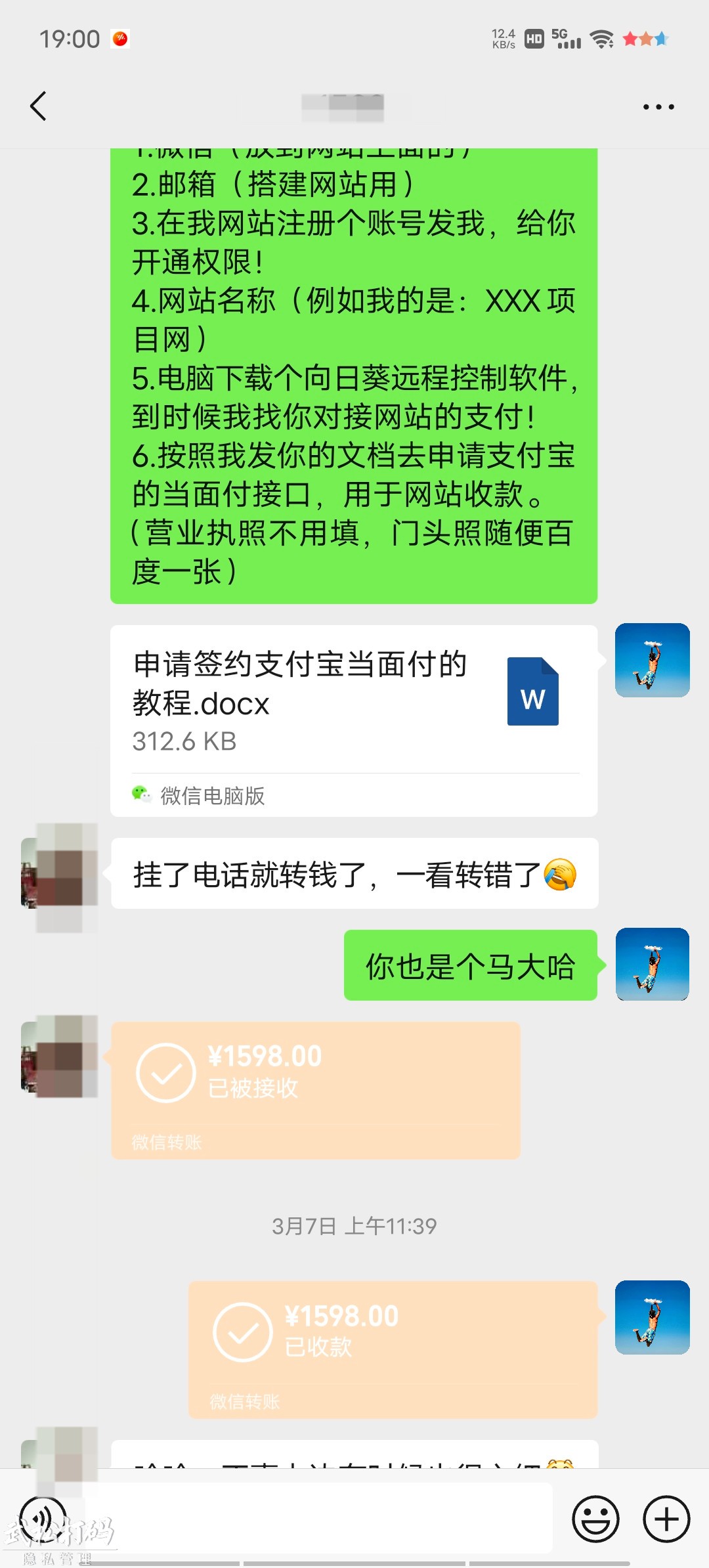Switch to voice message input
The width and height of the screenshot is (709, 1568).
(43, 1519)
